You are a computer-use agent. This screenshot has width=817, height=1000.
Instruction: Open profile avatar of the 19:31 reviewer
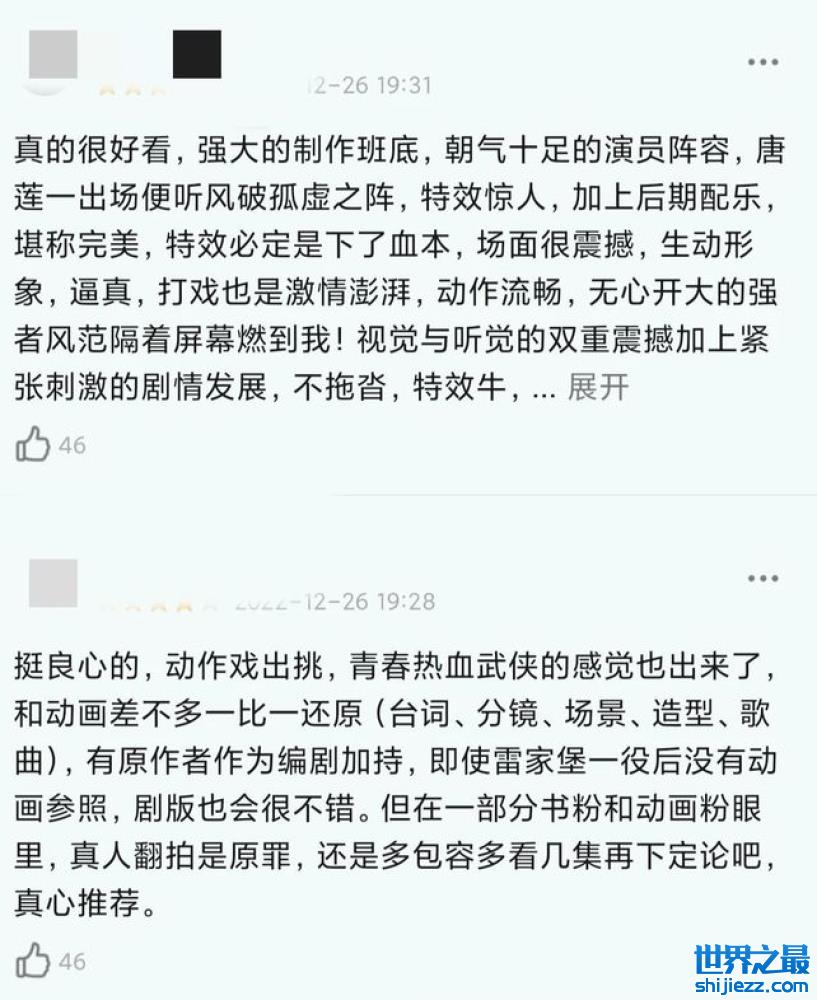coord(52,56)
